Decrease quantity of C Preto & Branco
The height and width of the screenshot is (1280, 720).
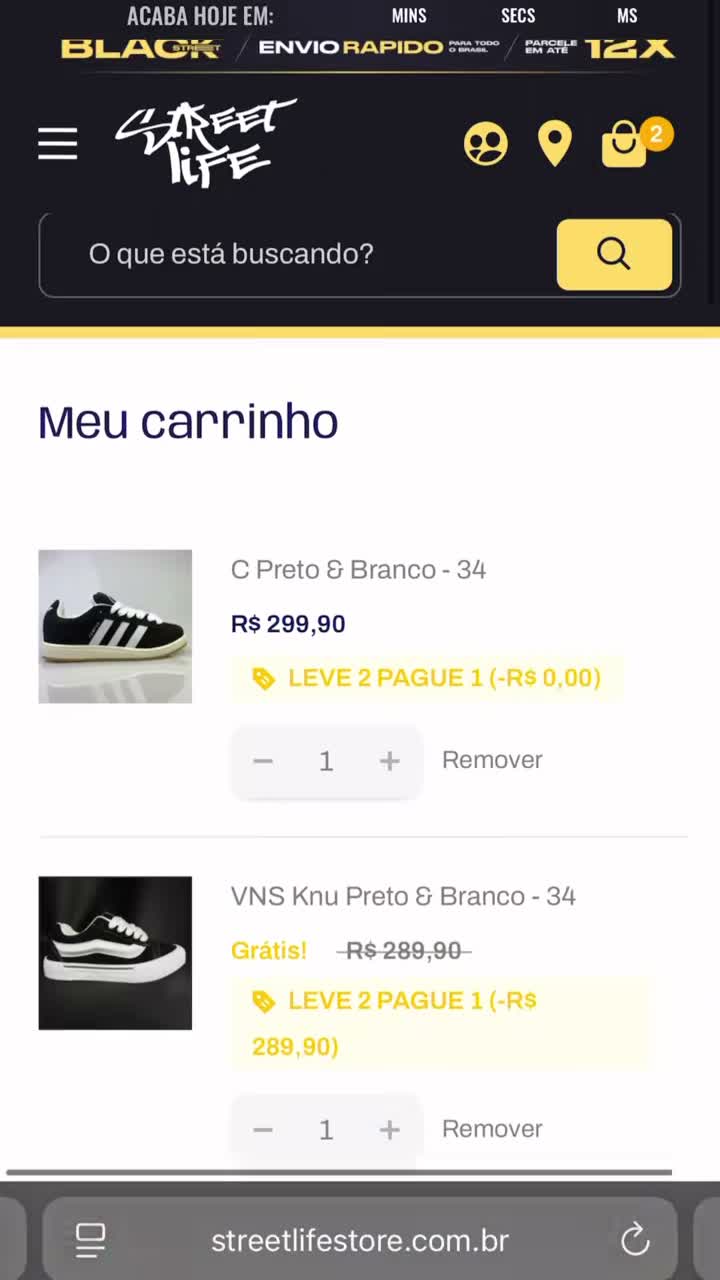(x=263, y=761)
